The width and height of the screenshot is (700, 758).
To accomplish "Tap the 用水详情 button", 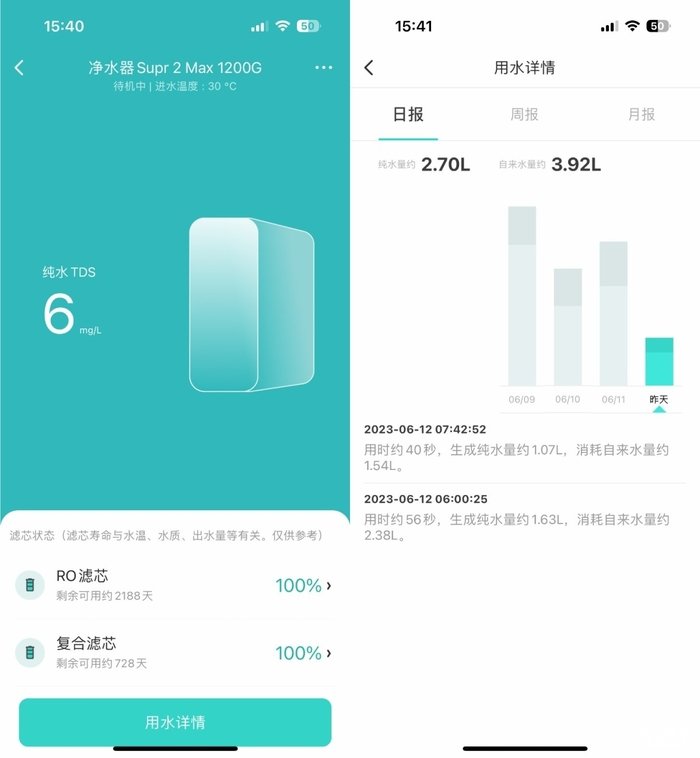I will point(175,722).
